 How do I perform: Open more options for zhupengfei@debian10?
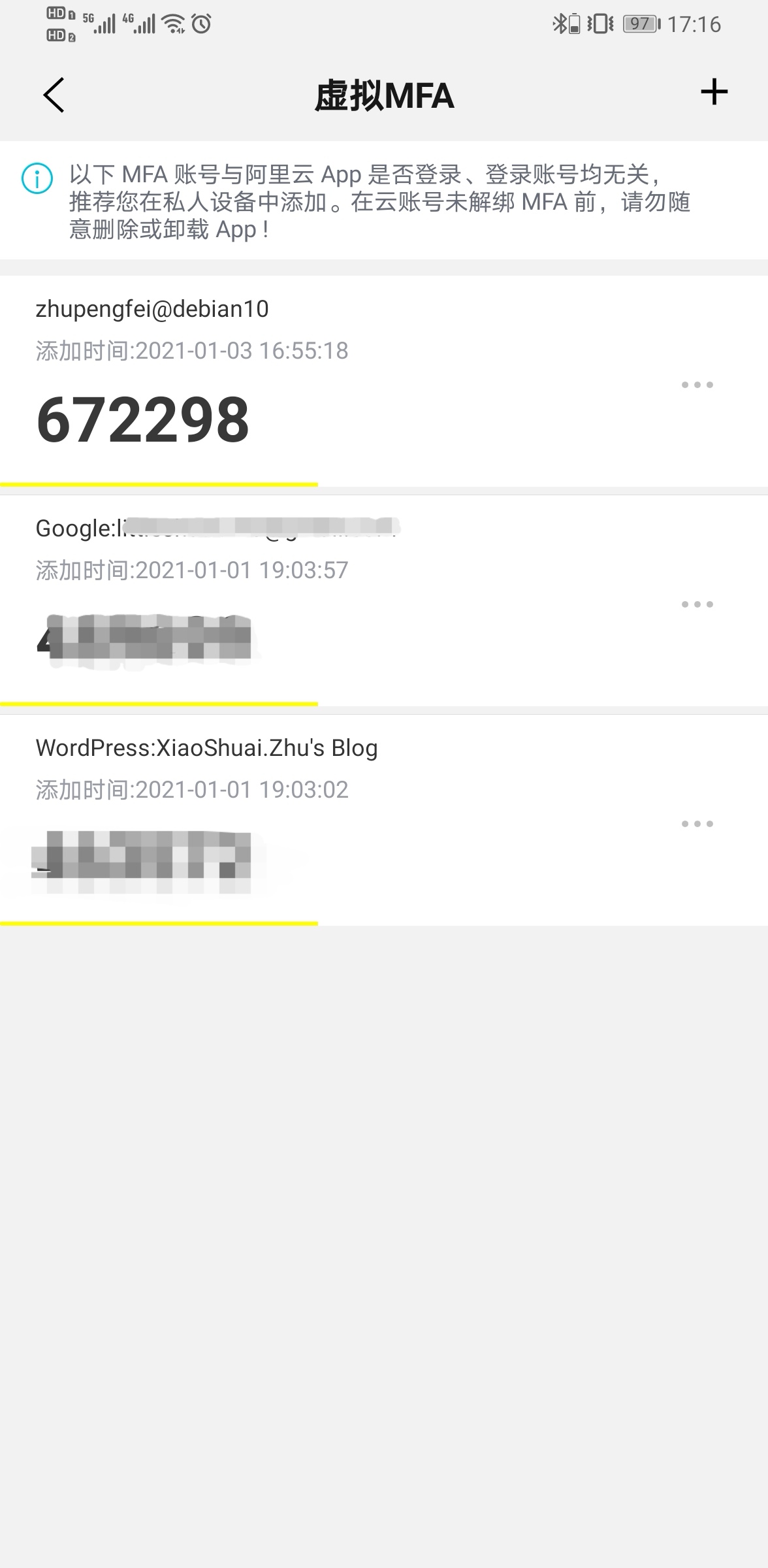(697, 385)
